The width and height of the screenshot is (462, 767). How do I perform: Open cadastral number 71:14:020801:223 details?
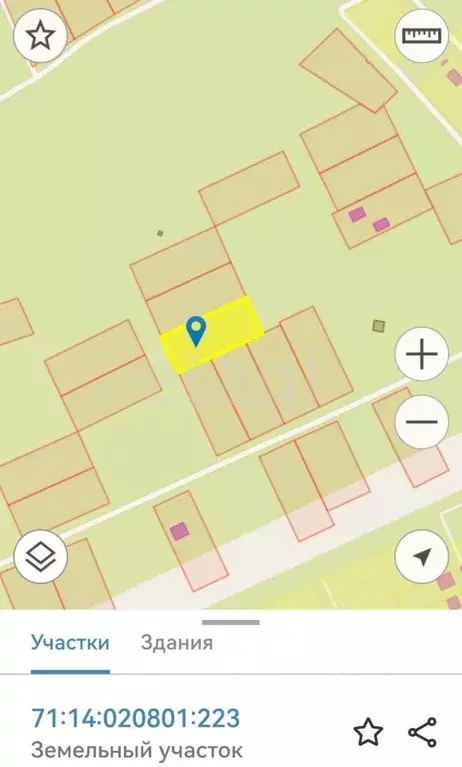tap(136, 718)
